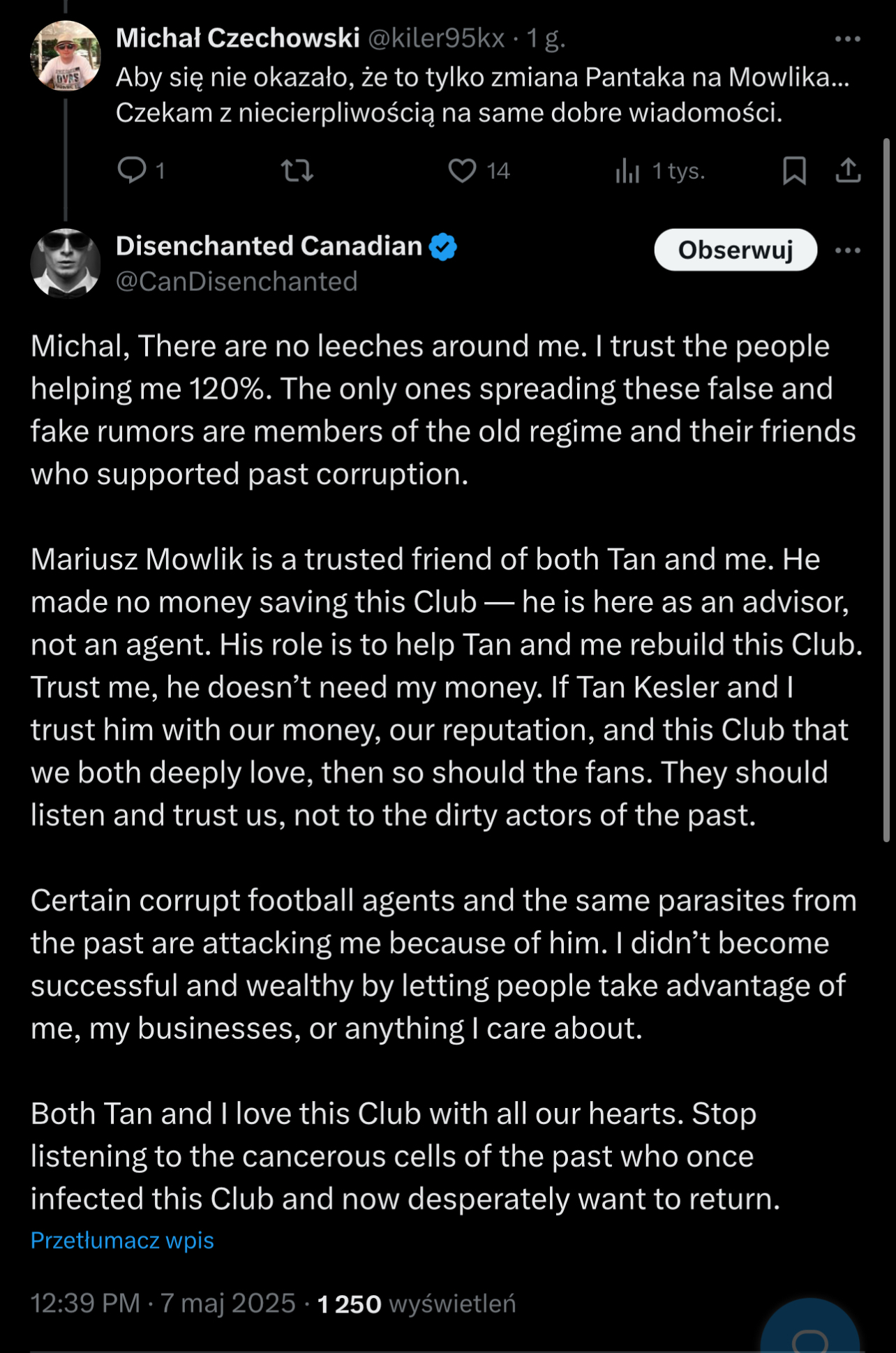896x1353 pixels.
Task: Open overflow menu on Michał Czechowski's post
Action: click(x=847, y=39)
